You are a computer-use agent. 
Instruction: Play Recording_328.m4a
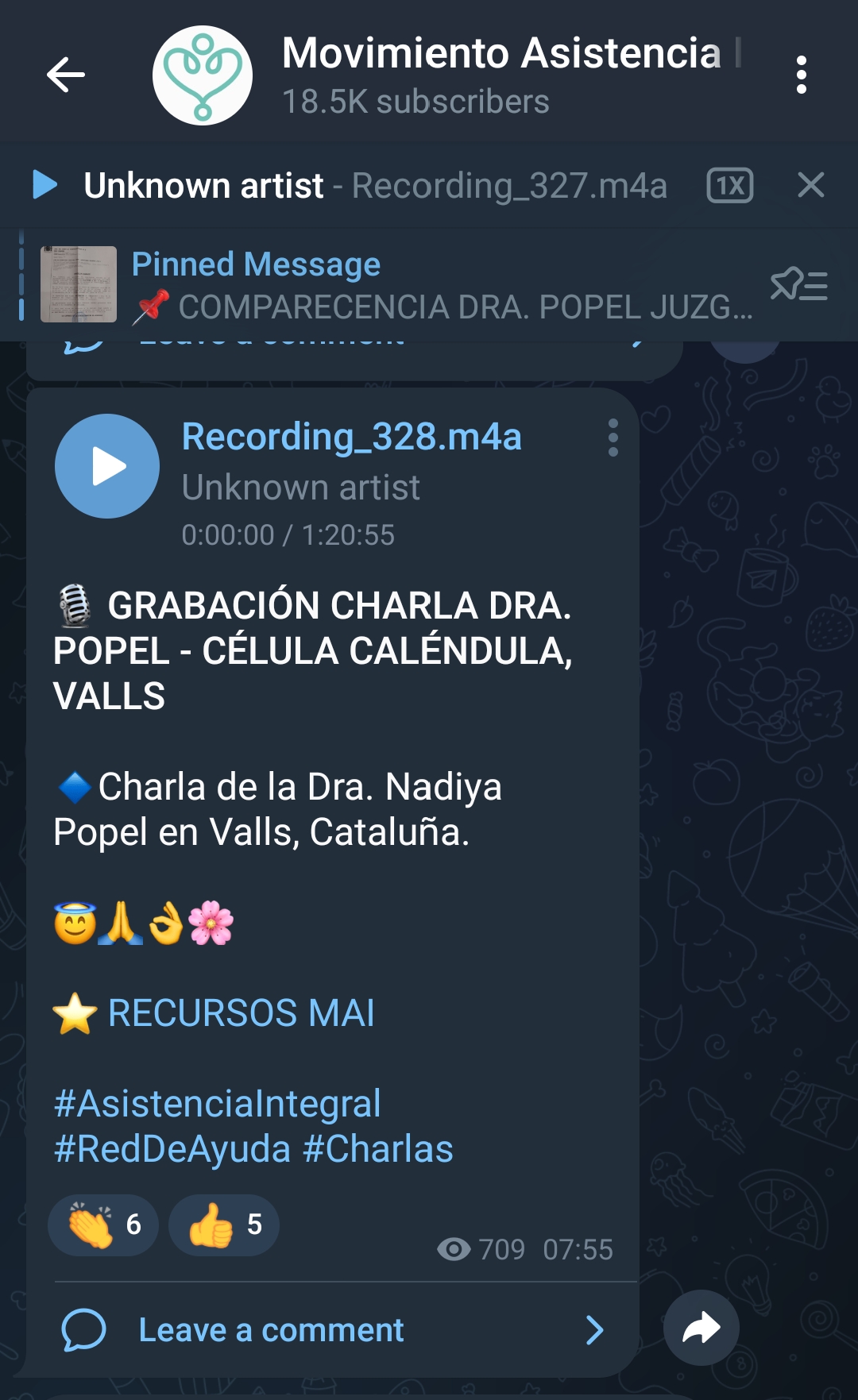[107, 466]
